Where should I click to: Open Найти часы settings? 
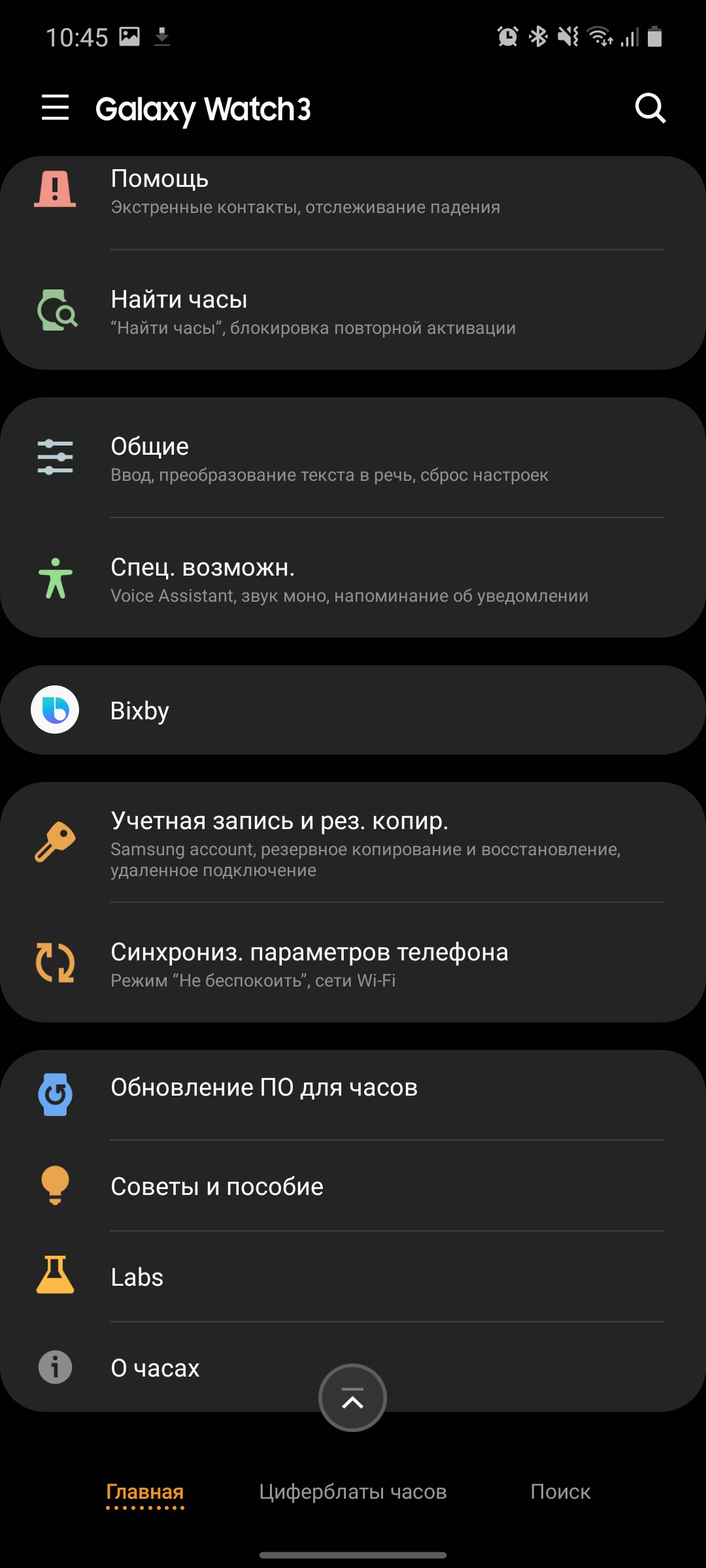click(x=353, y=312)
